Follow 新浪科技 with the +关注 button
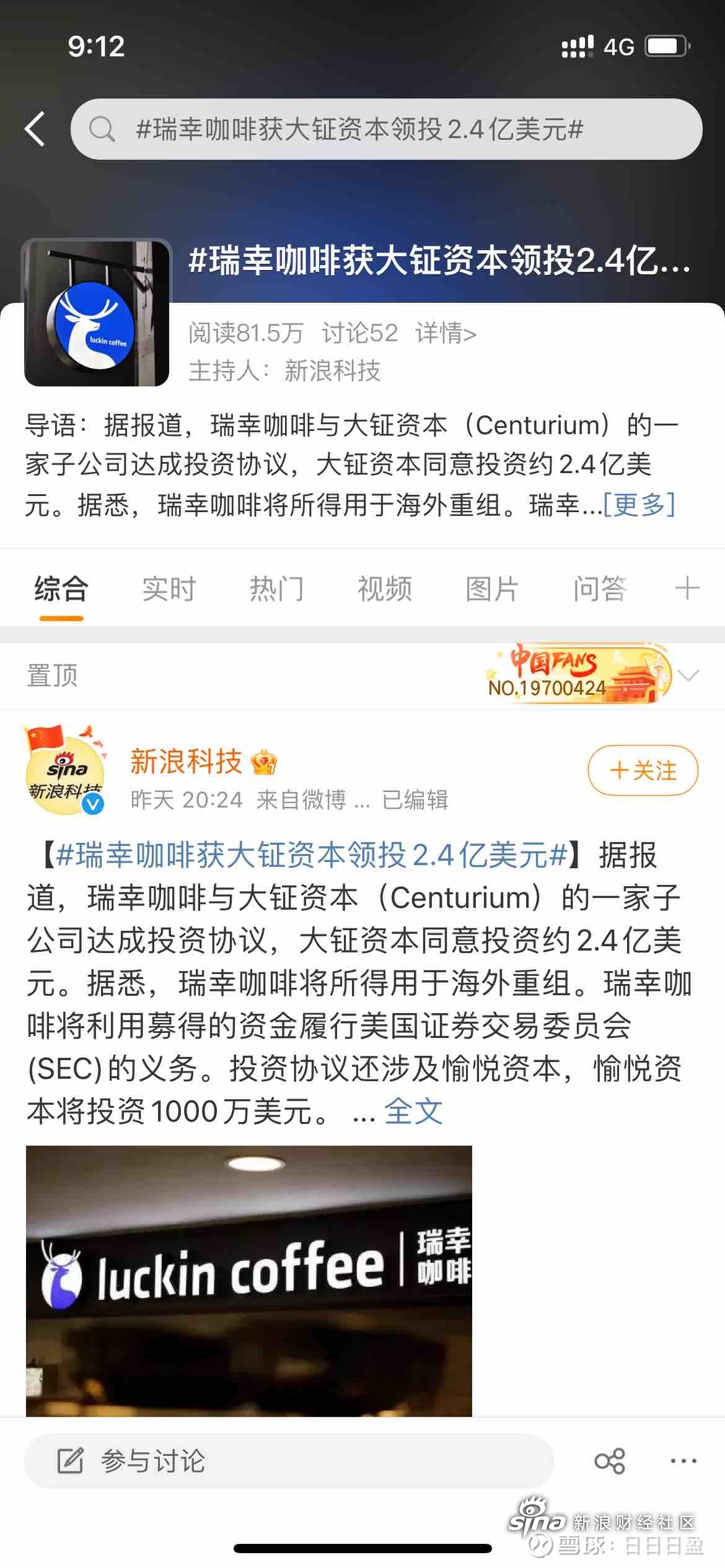 (643, 770)
